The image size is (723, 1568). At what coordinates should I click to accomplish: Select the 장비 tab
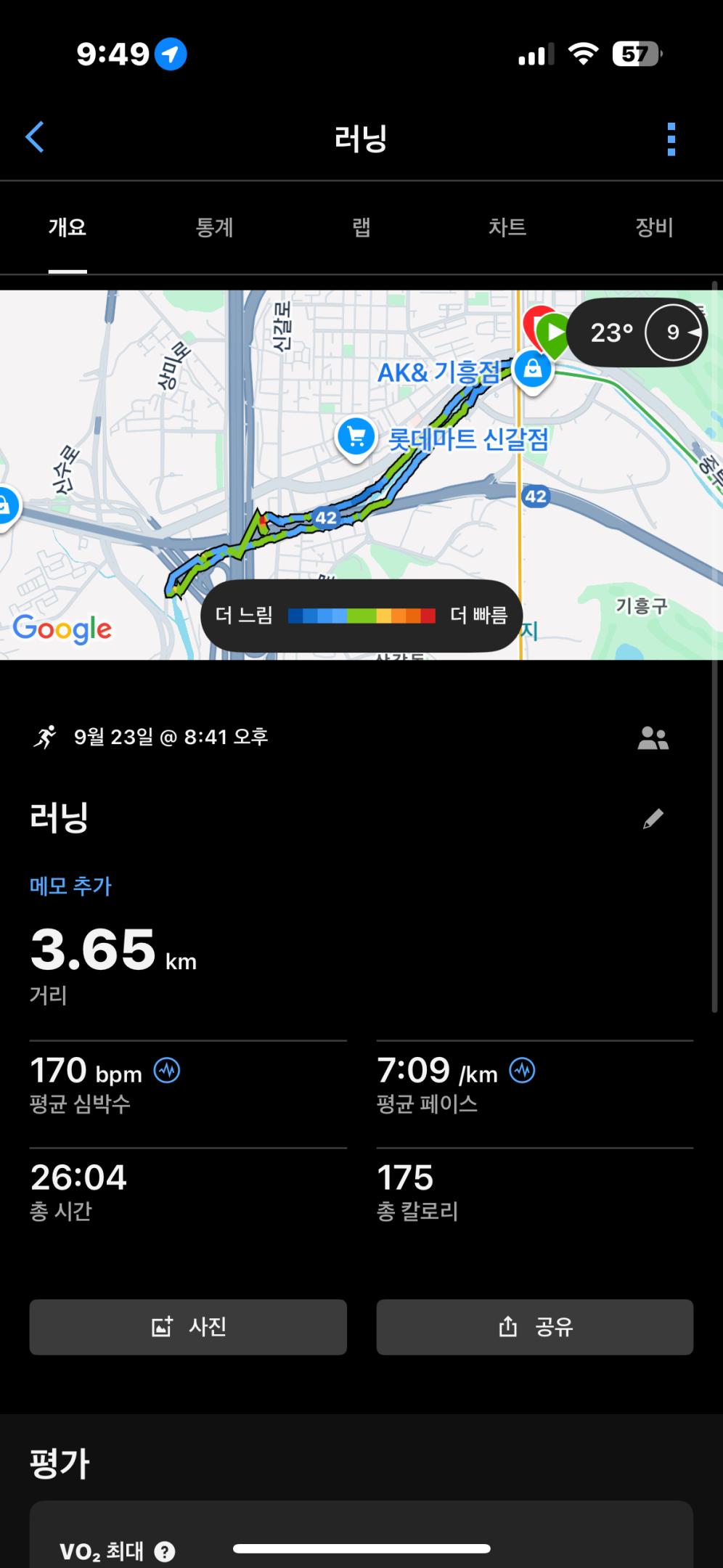[654, 228]
